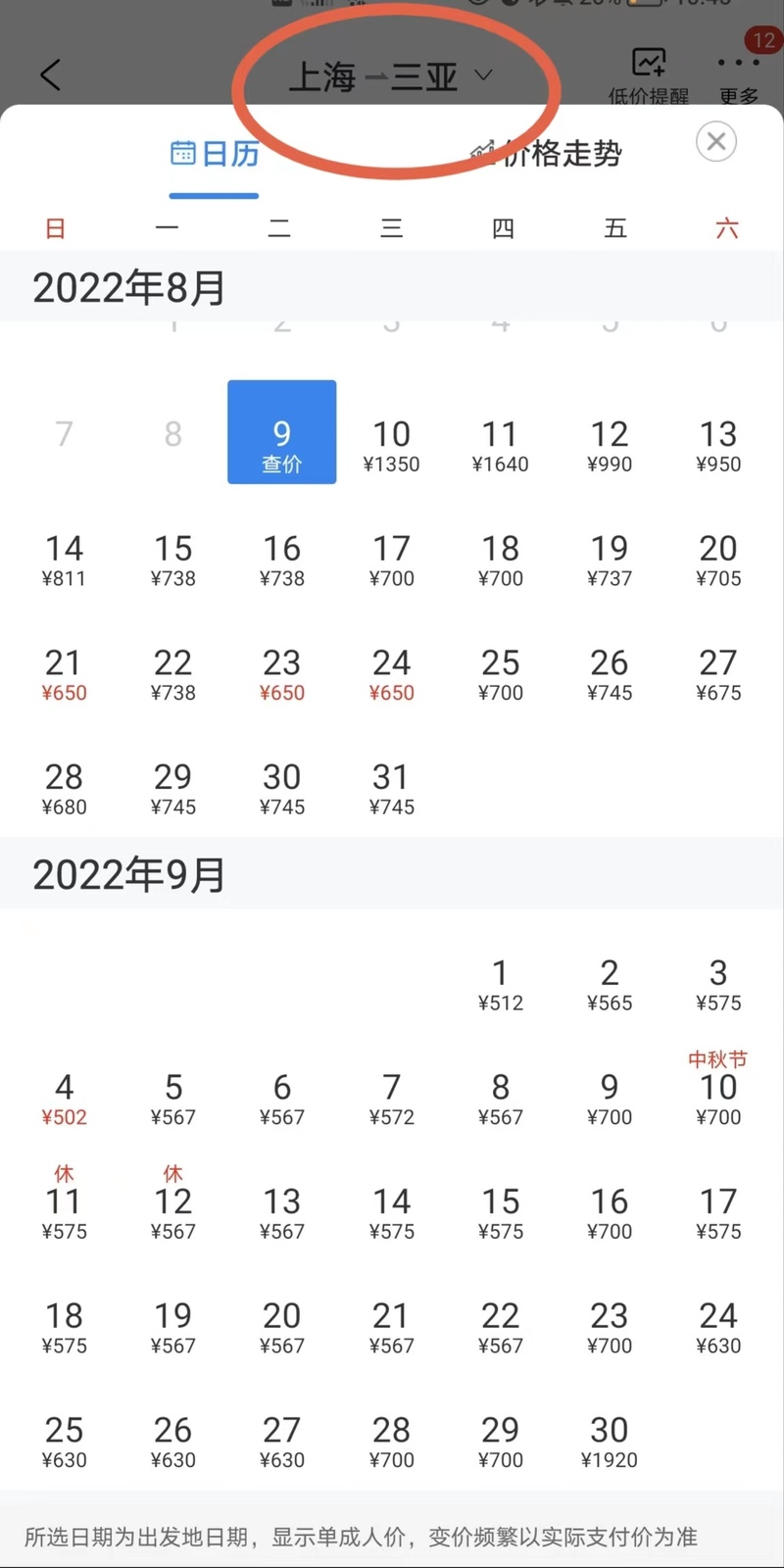This screenshot has width=784, height=1568.
Task: Close the calendar price panel
Action: click(716, 142)
